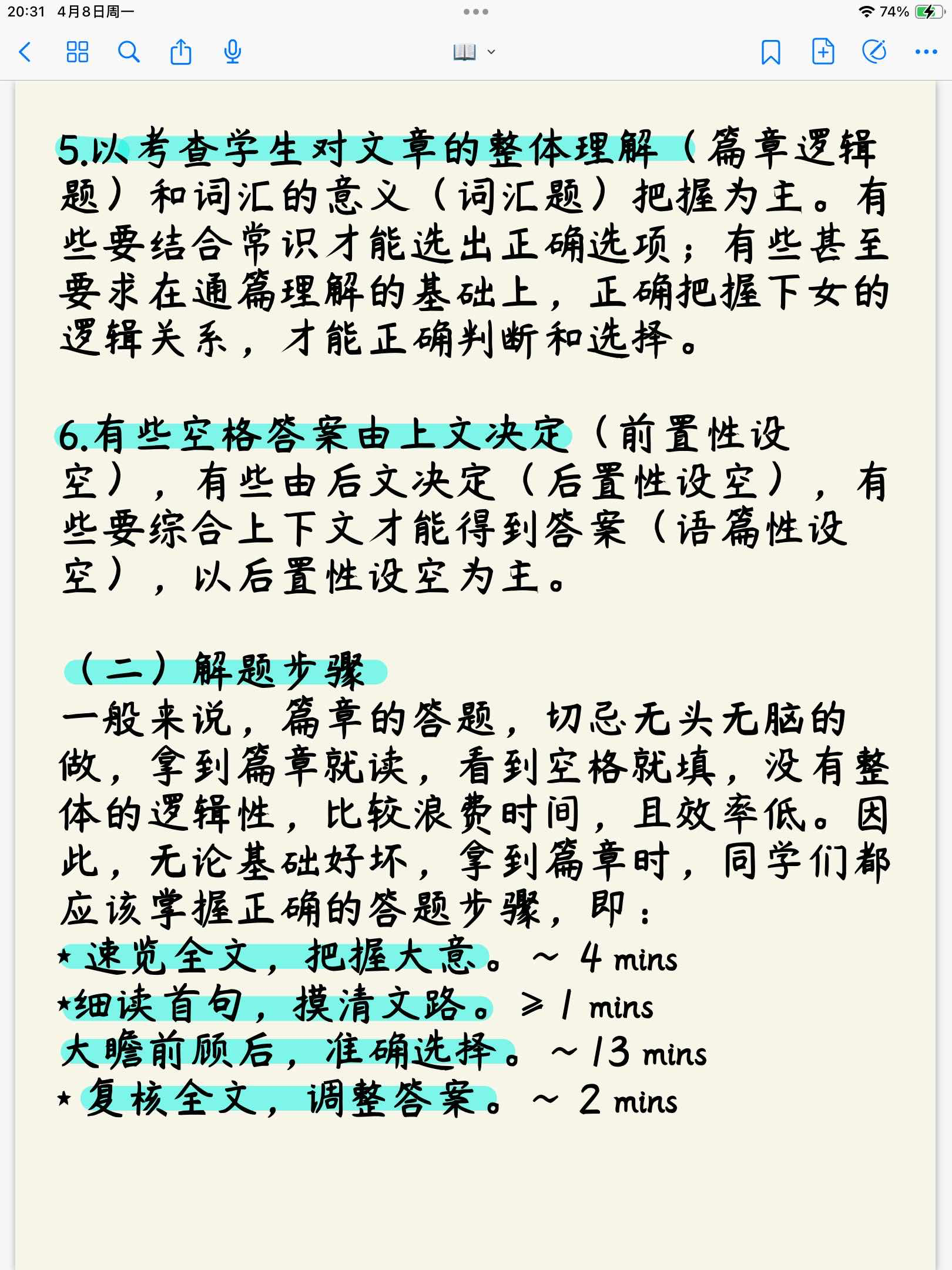Share or export this page

click(x=180, y=52)
